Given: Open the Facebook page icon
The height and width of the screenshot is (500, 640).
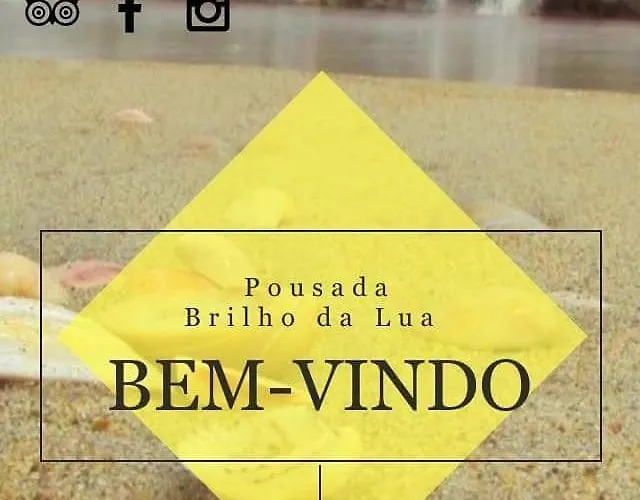Looking at the screenshot, I should tap(129, 13).
